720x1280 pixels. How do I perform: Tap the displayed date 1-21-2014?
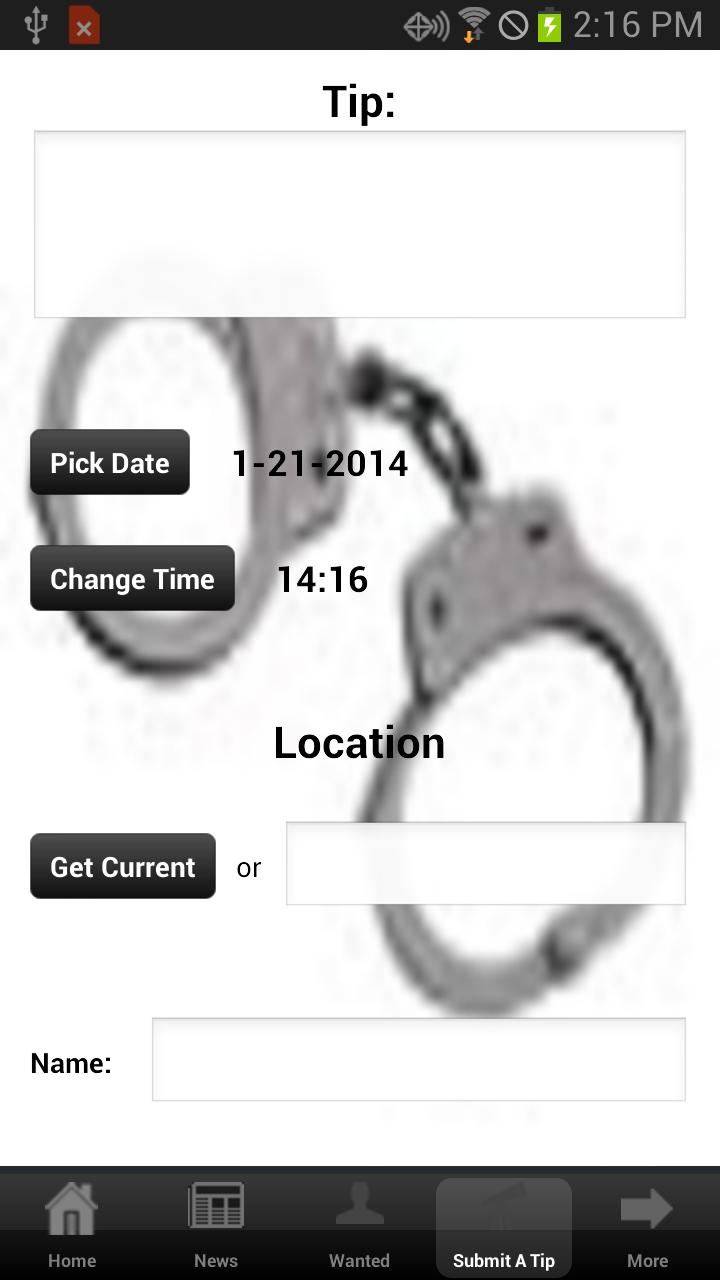tap(320, 462)
